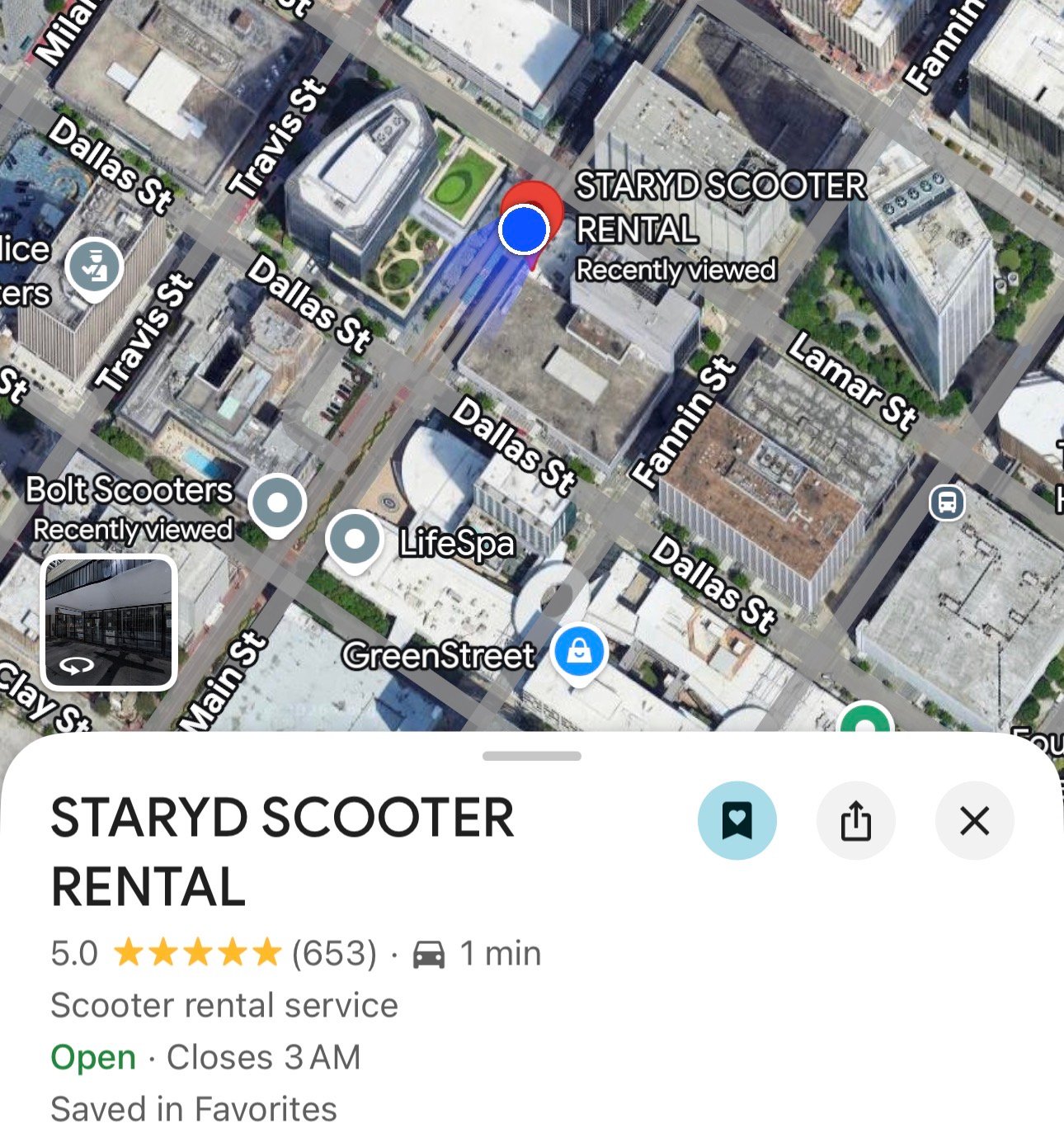
Task: Unsave from Favorites via the teal bookmark
Action: coord(737,820)
